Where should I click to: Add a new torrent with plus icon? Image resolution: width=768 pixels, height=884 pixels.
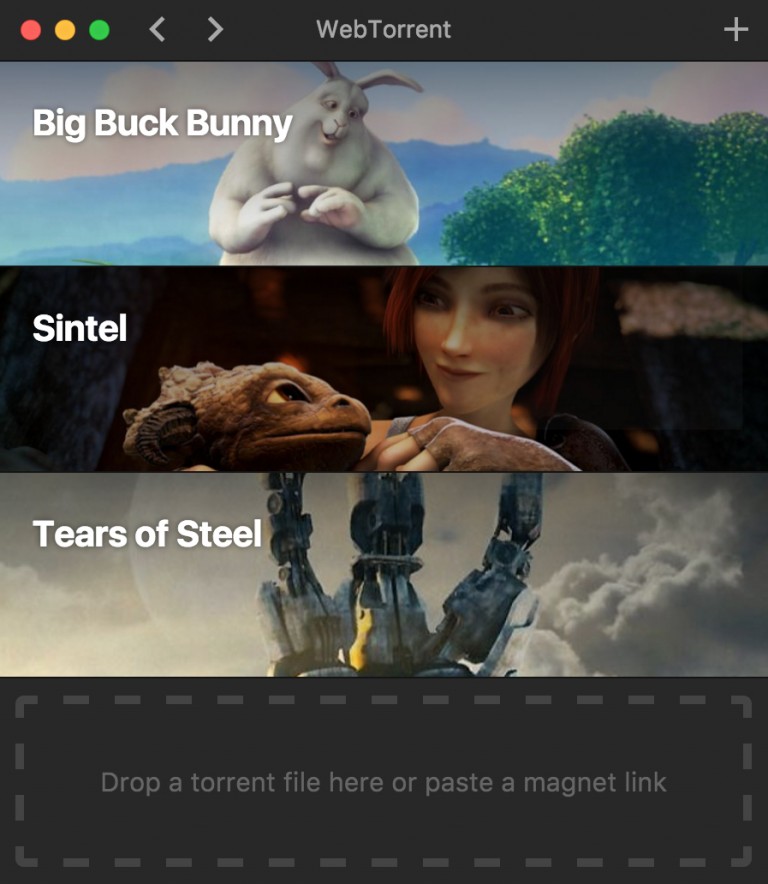tap(735, 30)
